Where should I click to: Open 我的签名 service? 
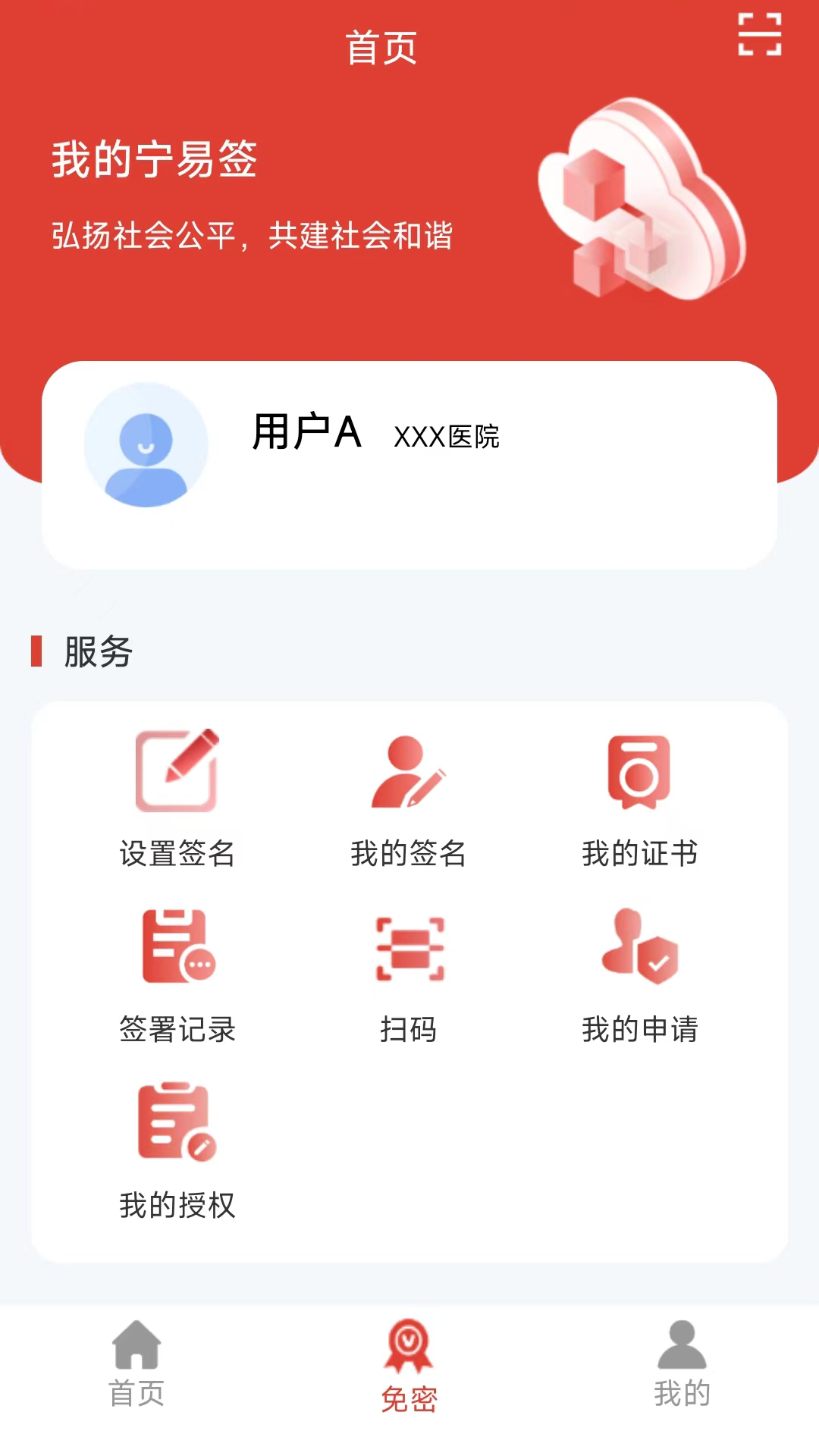409,798
